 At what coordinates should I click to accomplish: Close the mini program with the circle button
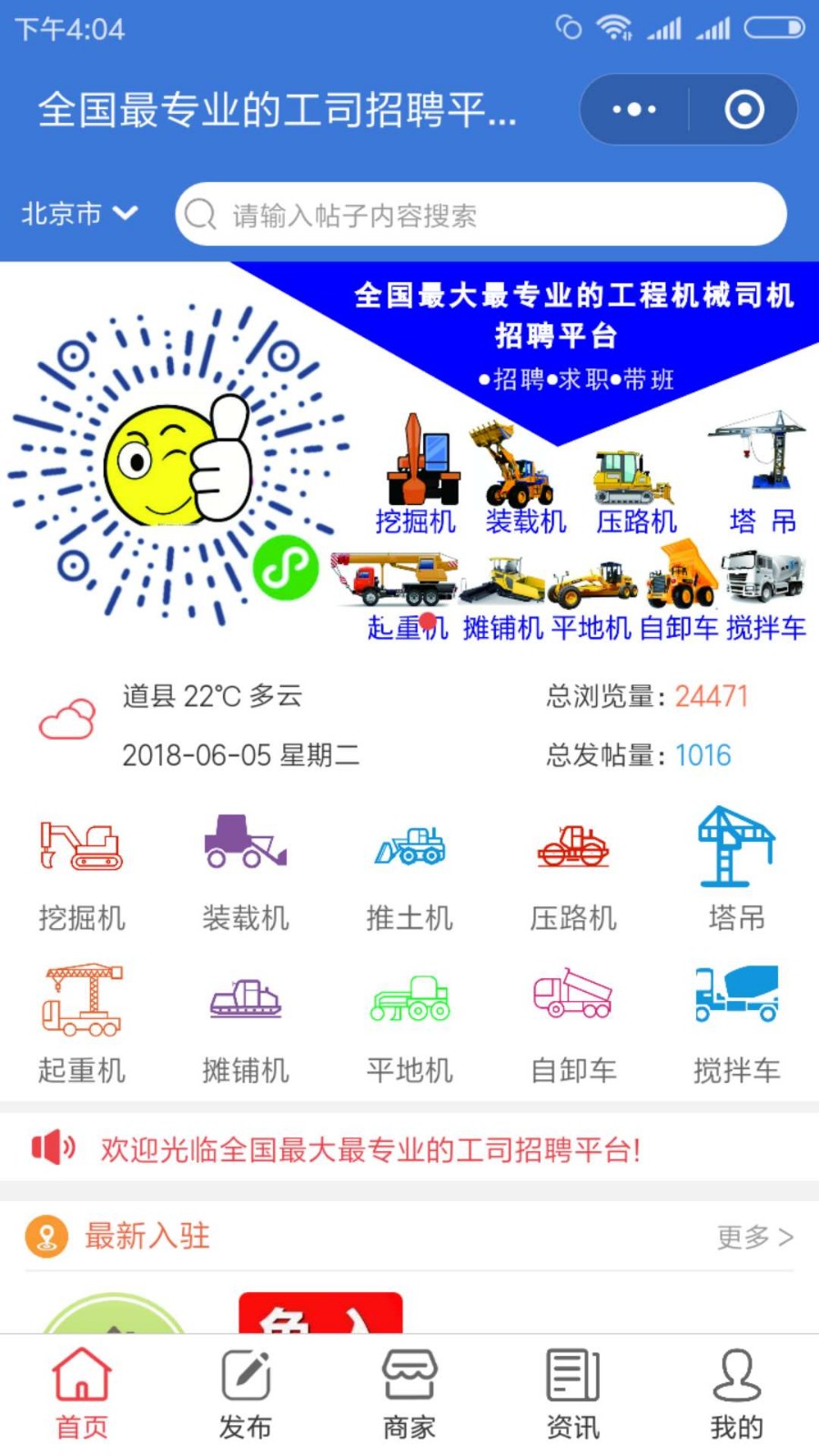click(743, 110)
